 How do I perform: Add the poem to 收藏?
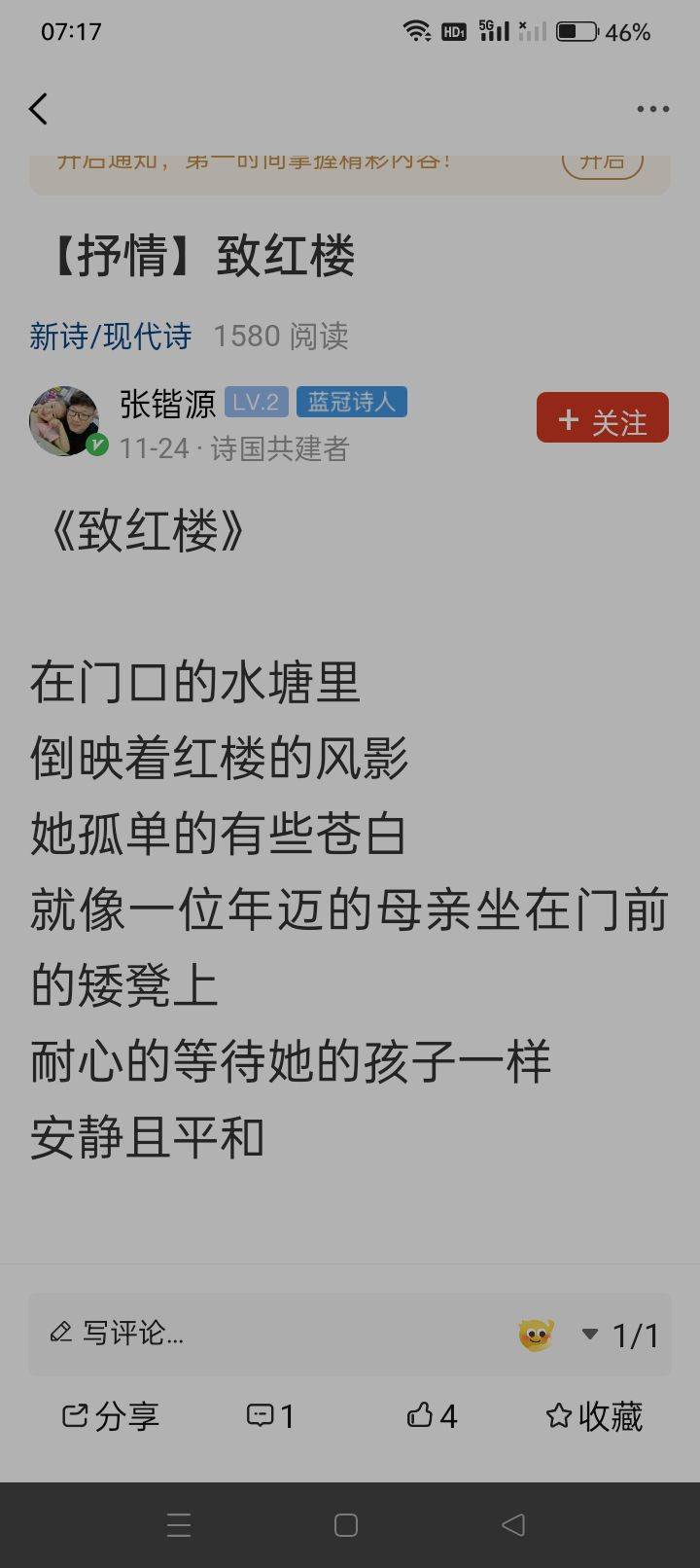[x=594, y=1416]
